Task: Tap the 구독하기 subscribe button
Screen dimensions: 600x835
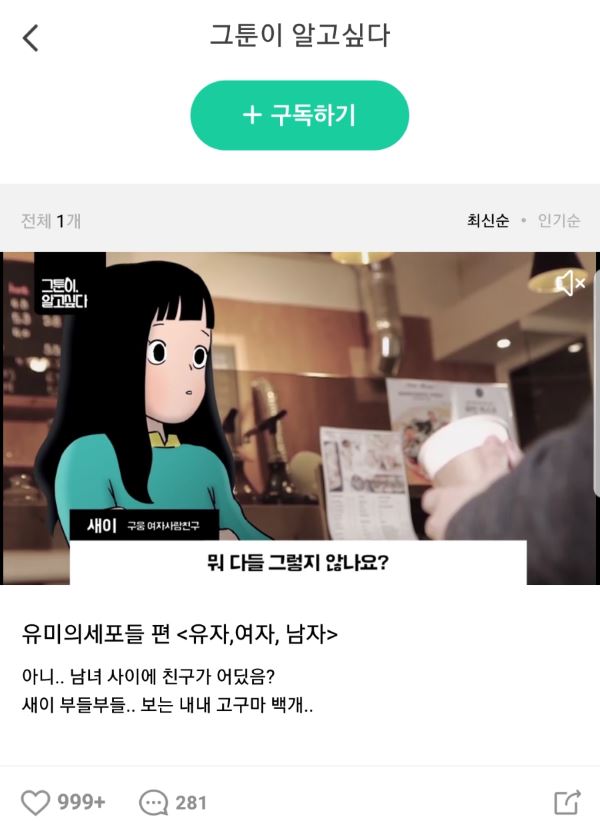Action: 299,116
